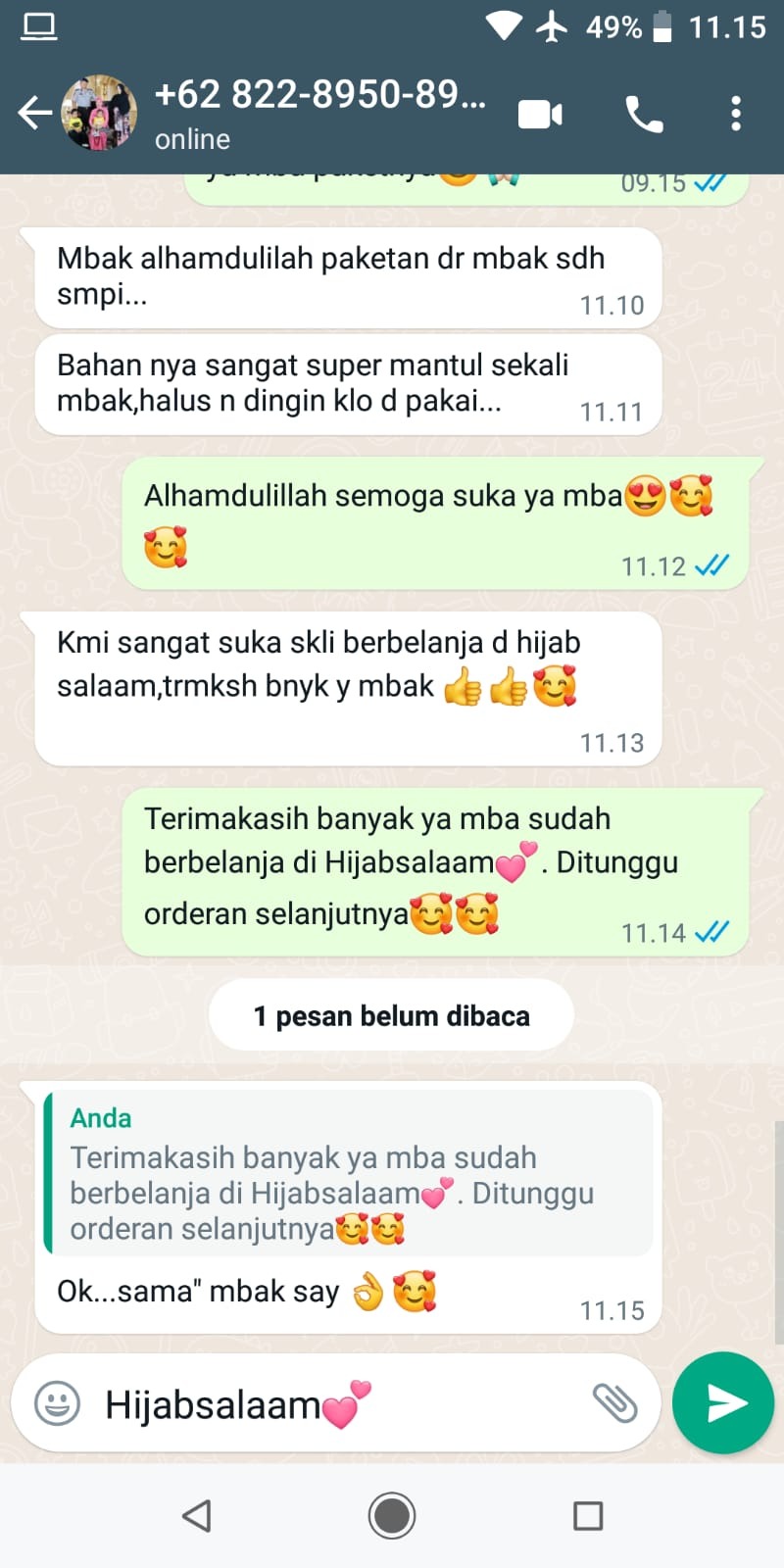Attach a file with the paperclip
The width and height of the screenshot is (784, 1568).
[x=615, y=1403]
